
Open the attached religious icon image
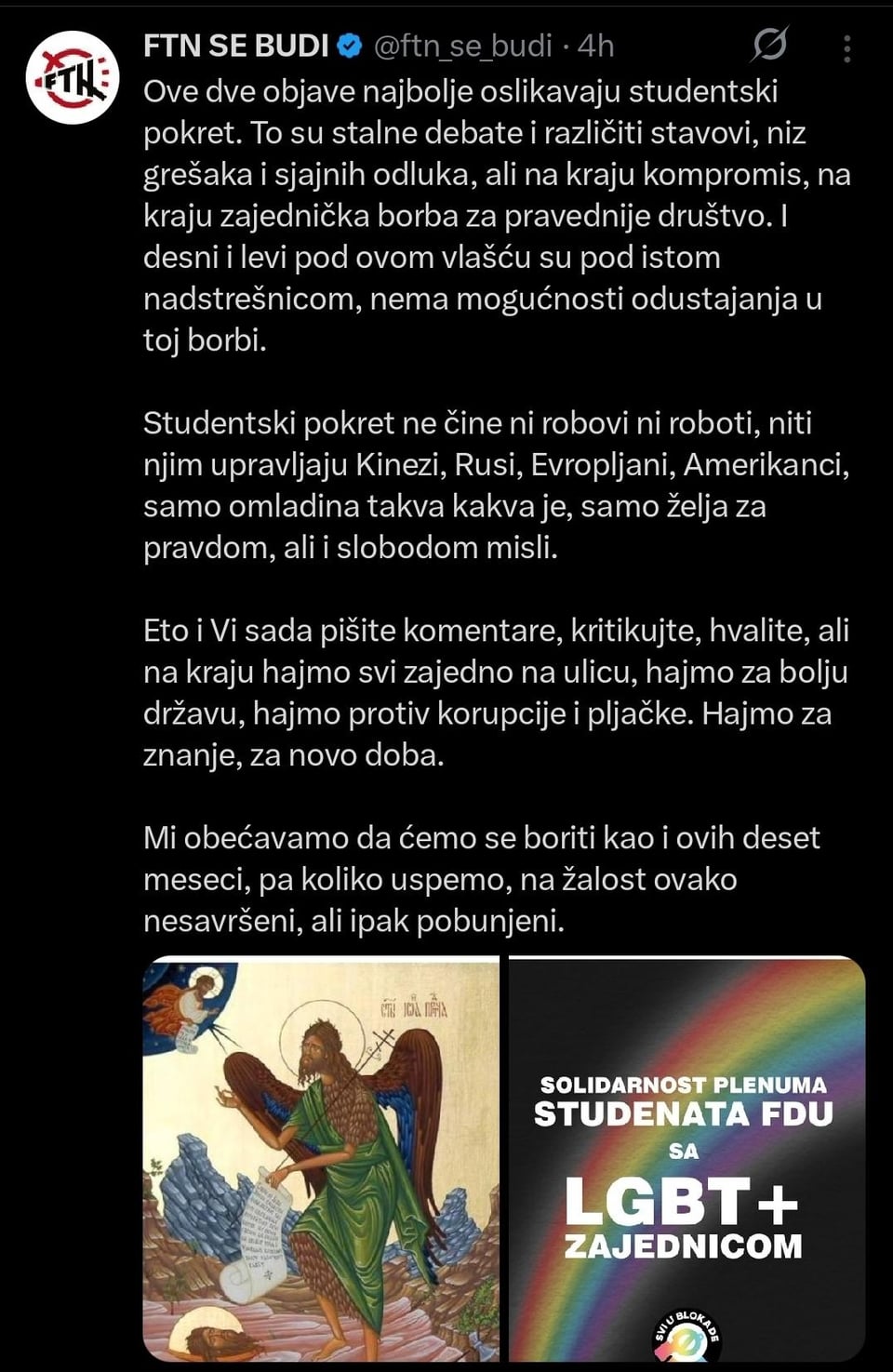click(321, 1160)
